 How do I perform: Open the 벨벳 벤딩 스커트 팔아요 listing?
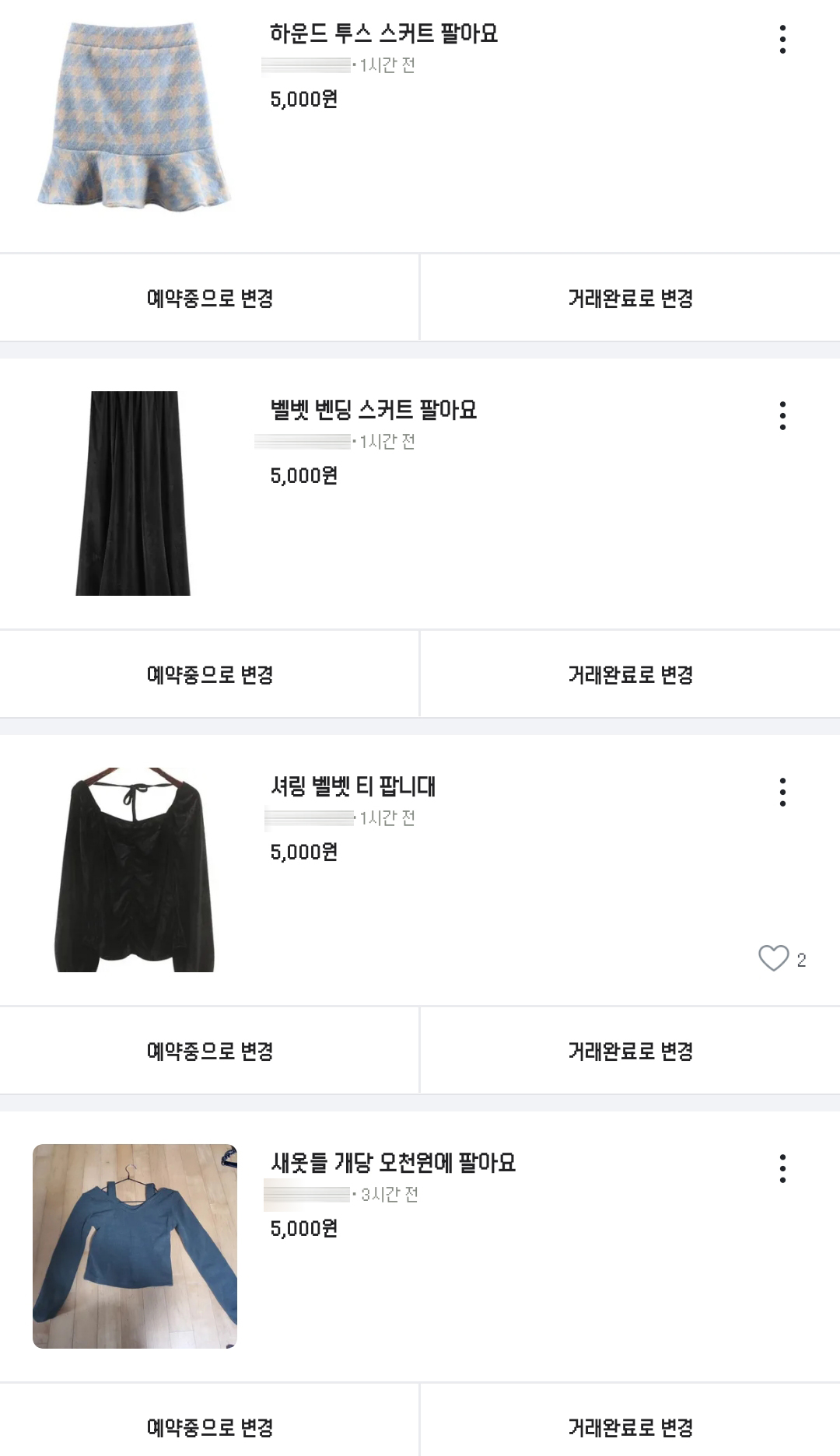coord(373,410)
